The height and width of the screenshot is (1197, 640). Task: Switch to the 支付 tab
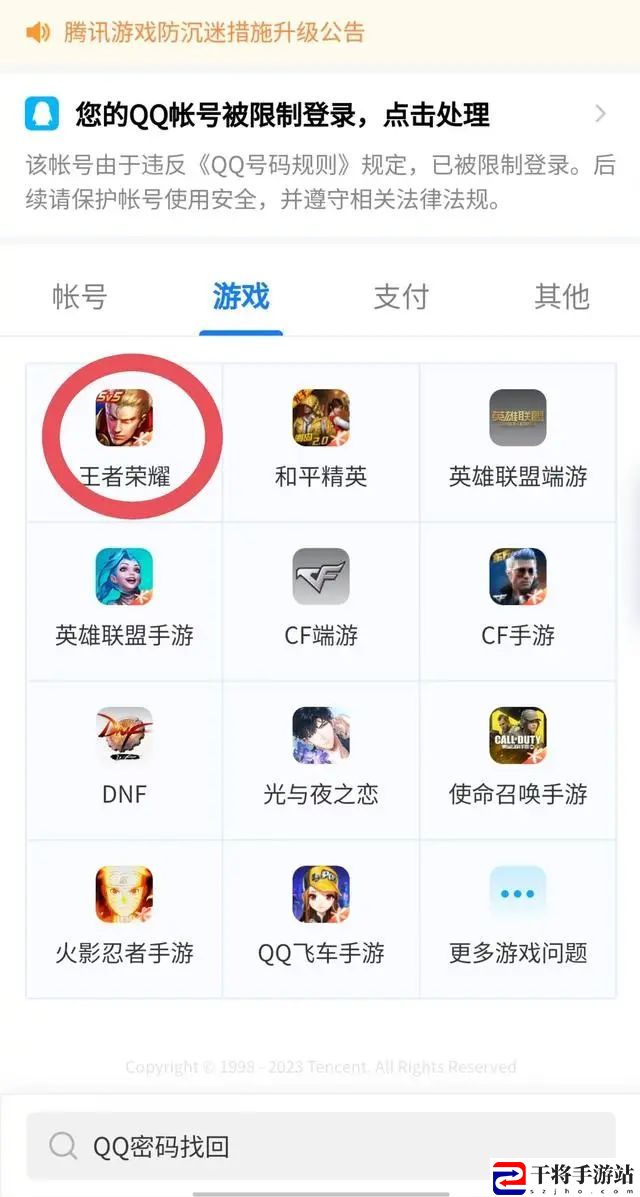pos(401,296)
